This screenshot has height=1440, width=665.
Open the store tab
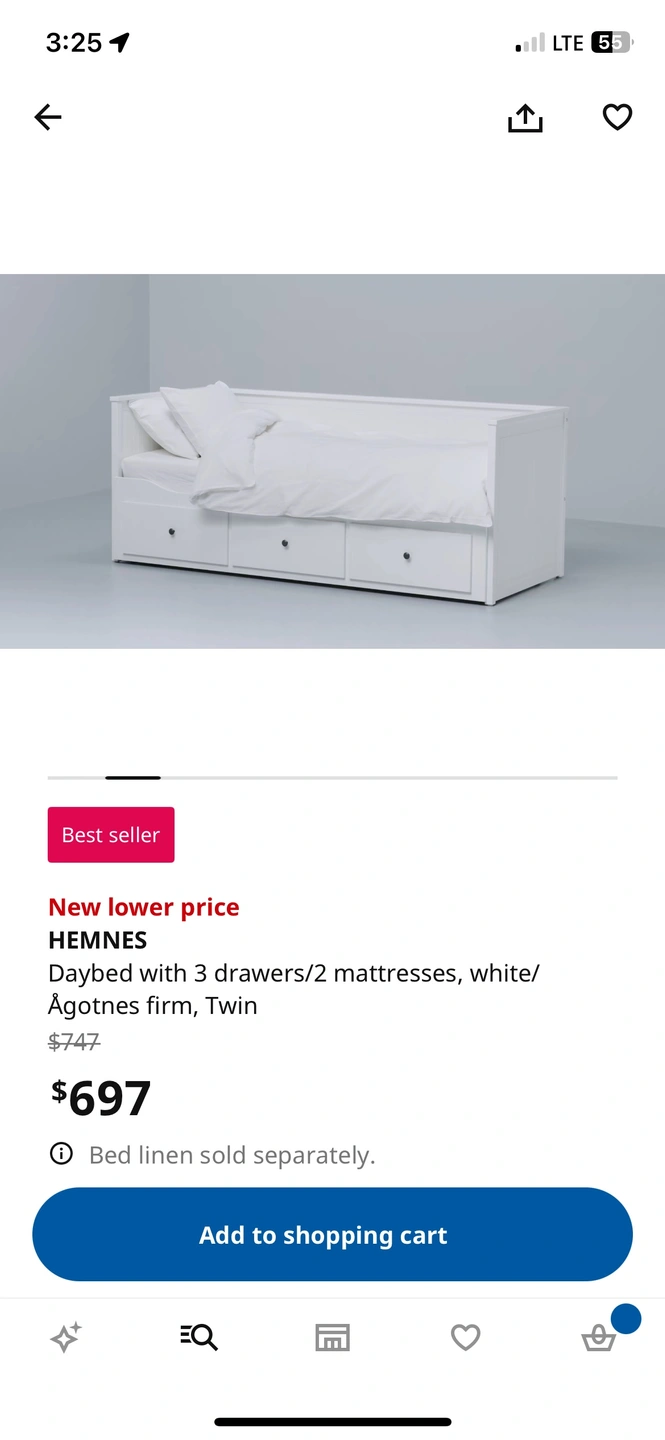332,1337
